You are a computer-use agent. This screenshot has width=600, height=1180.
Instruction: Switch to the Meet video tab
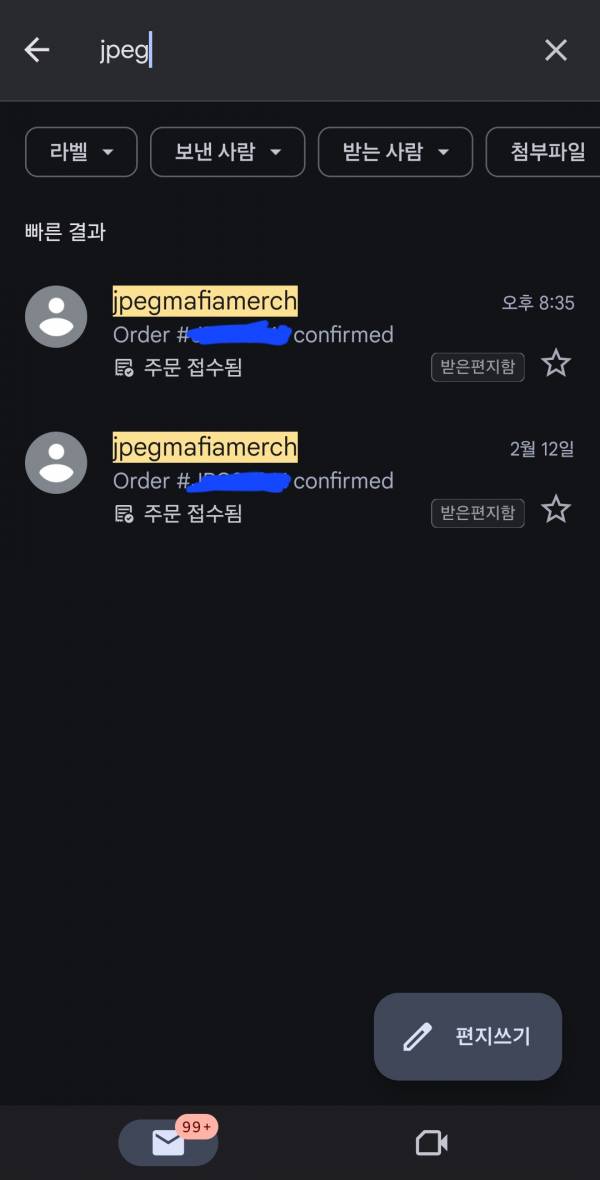click(x=431, y=1142)
